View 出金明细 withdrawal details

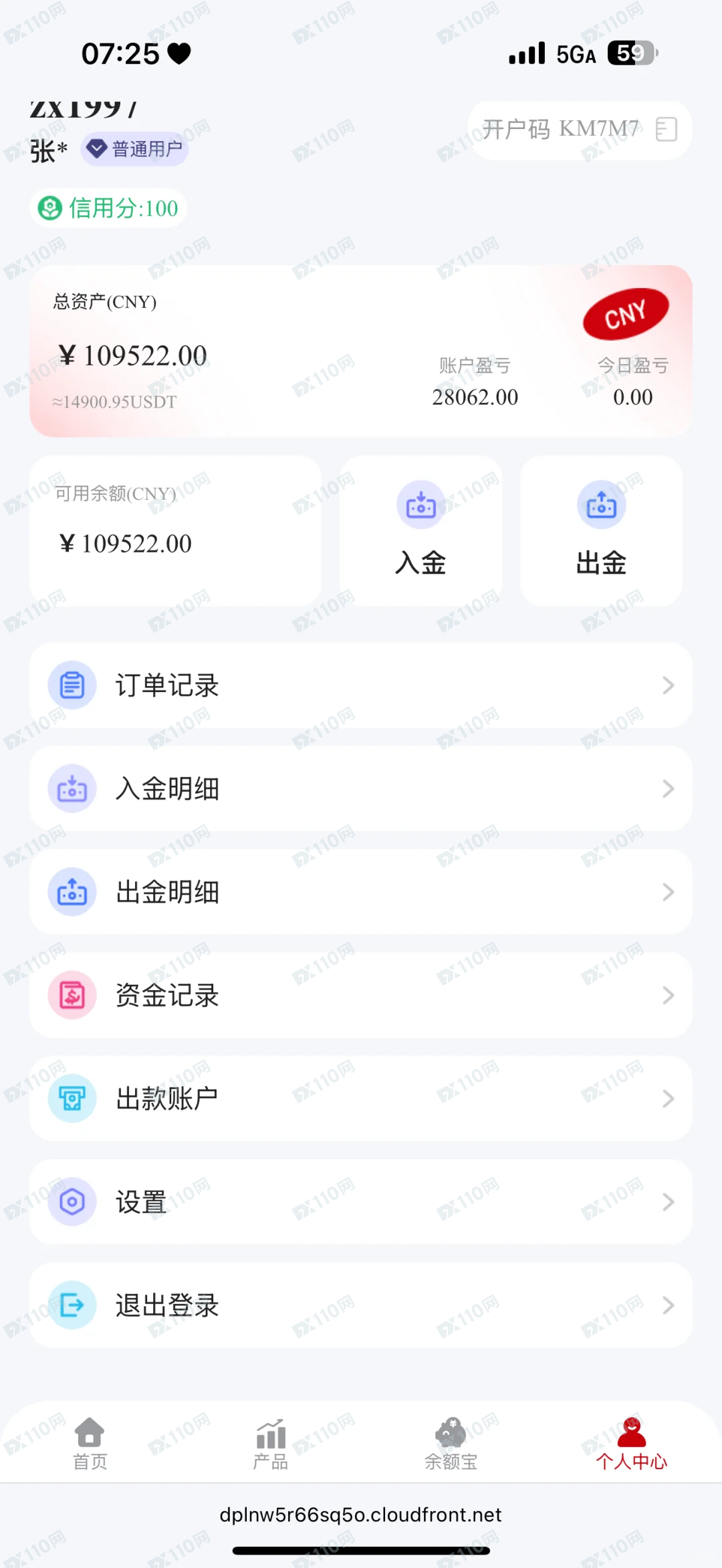pos(360,892)
